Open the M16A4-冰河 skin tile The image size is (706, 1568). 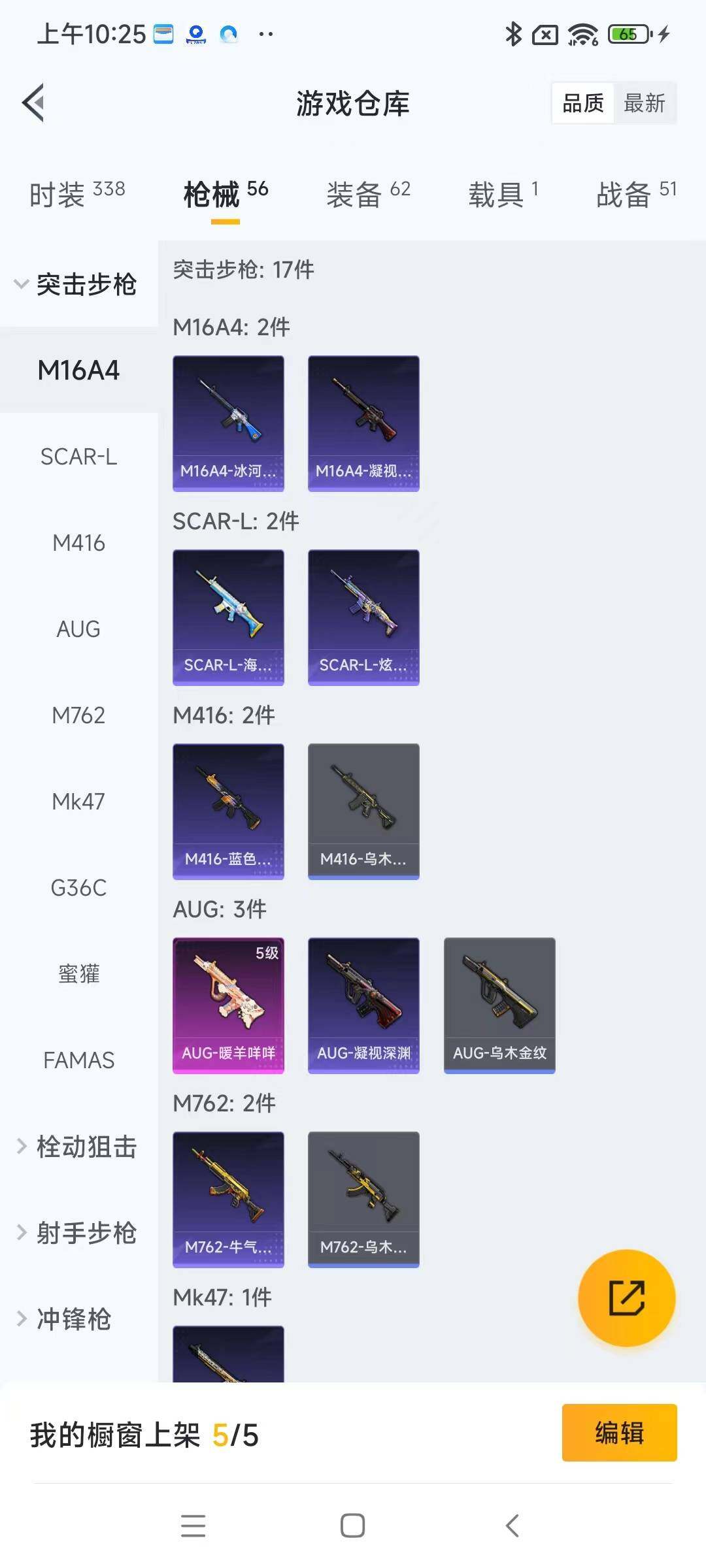click(x=228, y=423)
